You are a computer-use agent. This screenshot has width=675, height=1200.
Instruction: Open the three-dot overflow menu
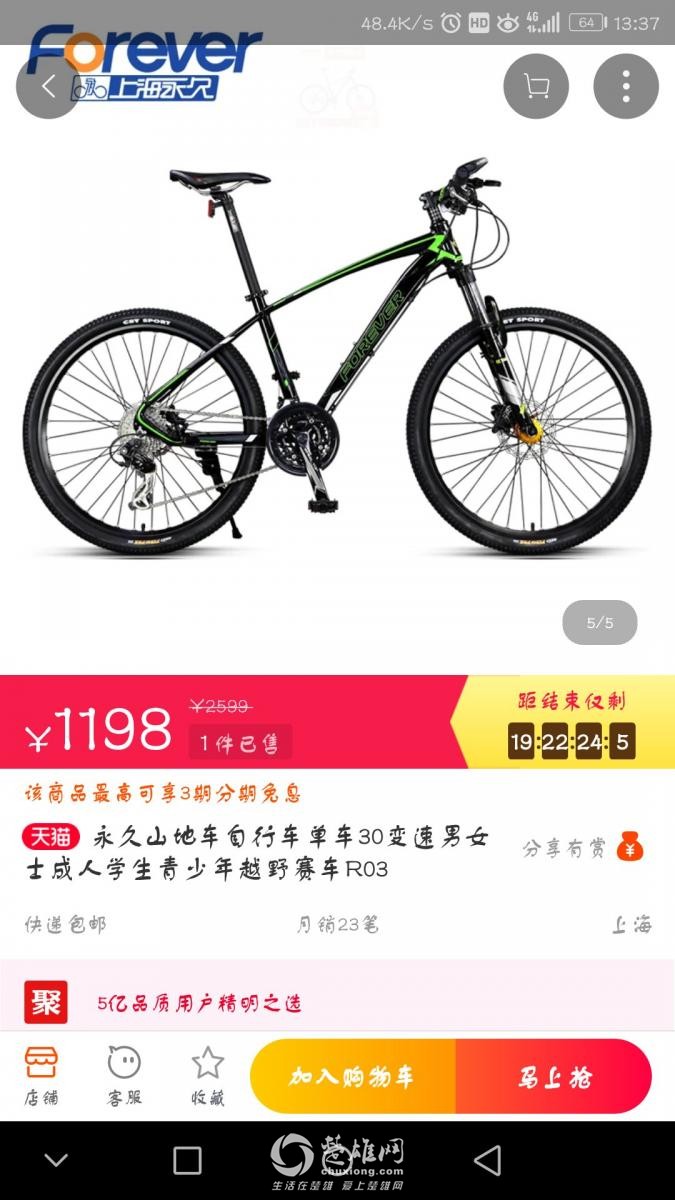626,86
